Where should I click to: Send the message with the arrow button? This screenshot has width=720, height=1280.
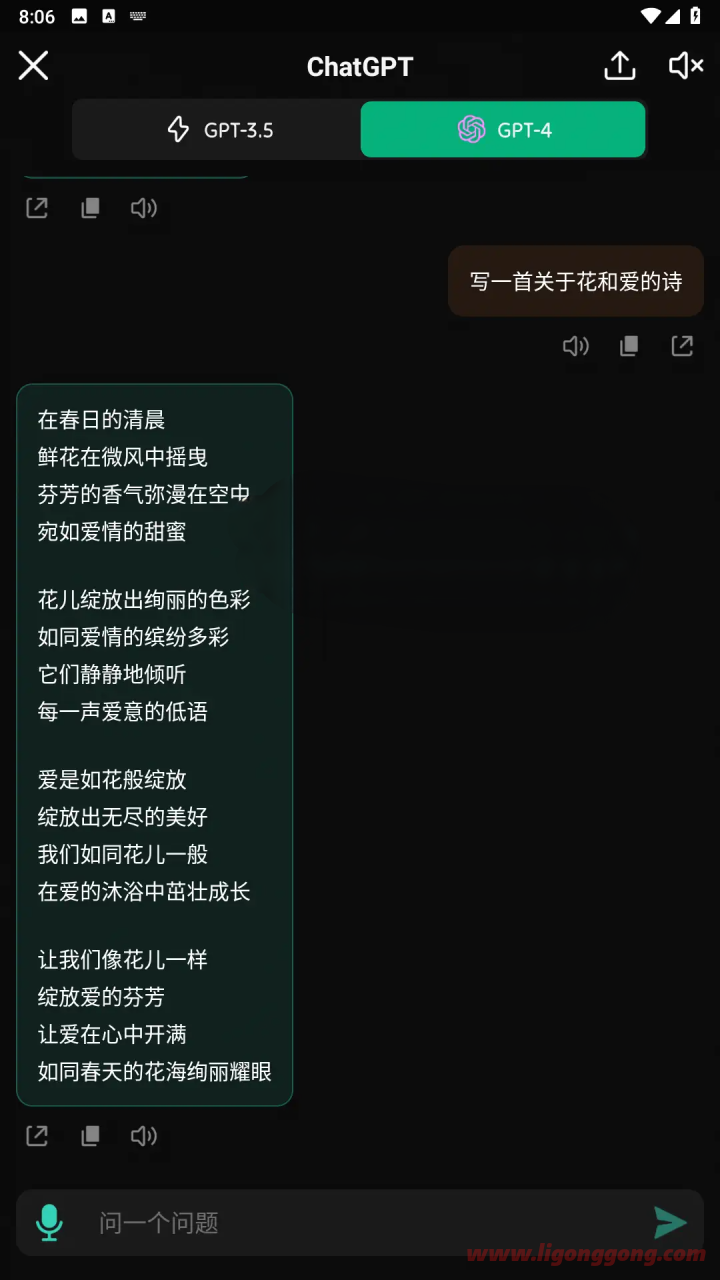(x=670, y=1222)
